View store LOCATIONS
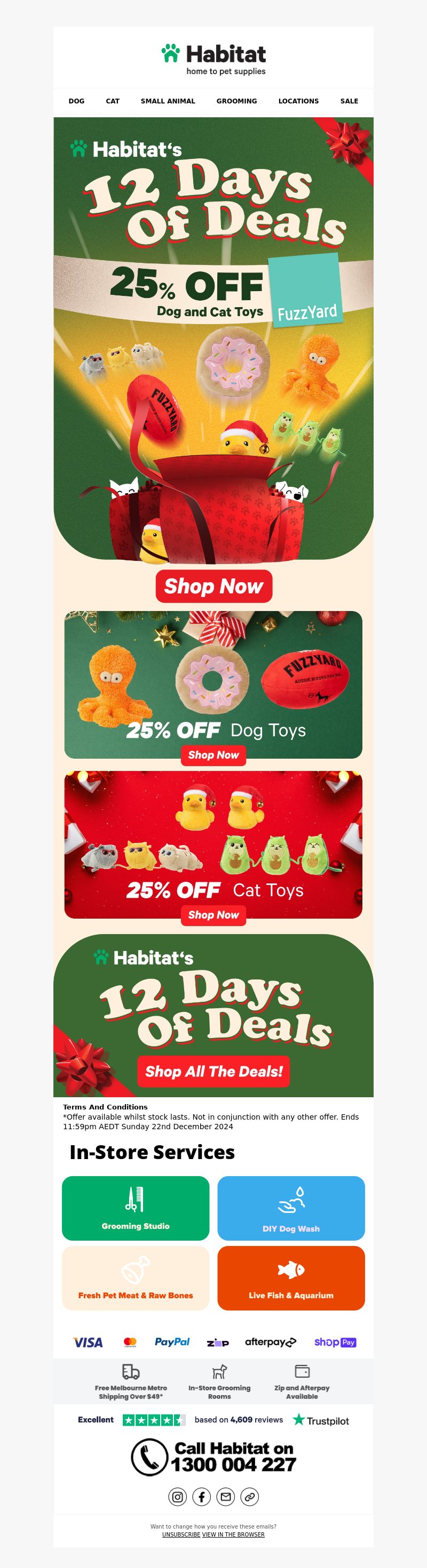 (298, 101)
